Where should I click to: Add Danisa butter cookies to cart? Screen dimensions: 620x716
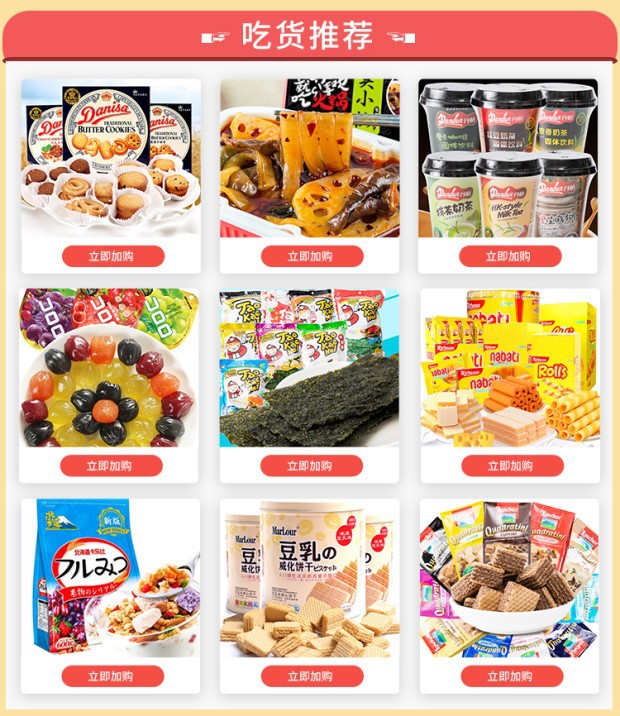pos(111,256)
